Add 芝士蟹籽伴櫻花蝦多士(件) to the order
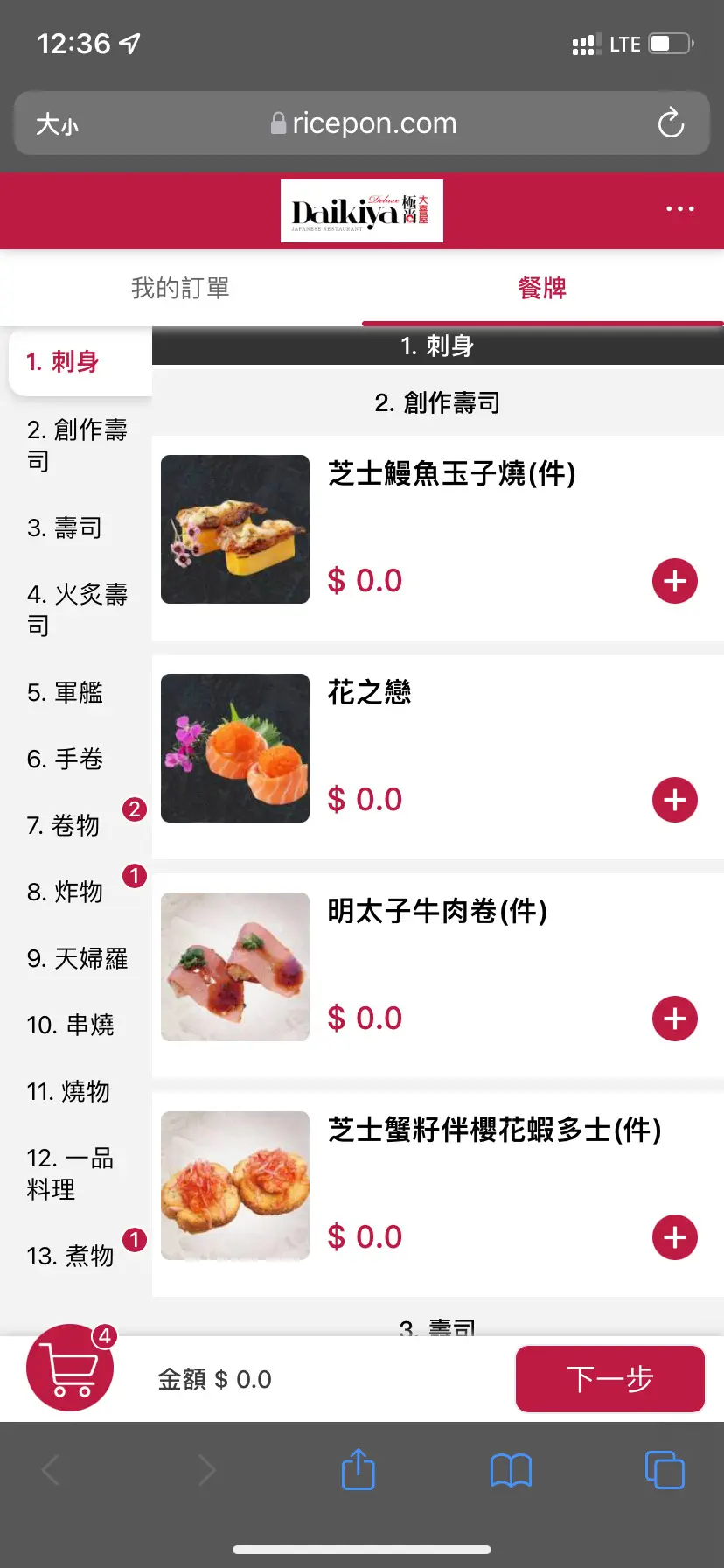Image resolution: width=724 pixels, height=1568 pixels. point(674,1237)
